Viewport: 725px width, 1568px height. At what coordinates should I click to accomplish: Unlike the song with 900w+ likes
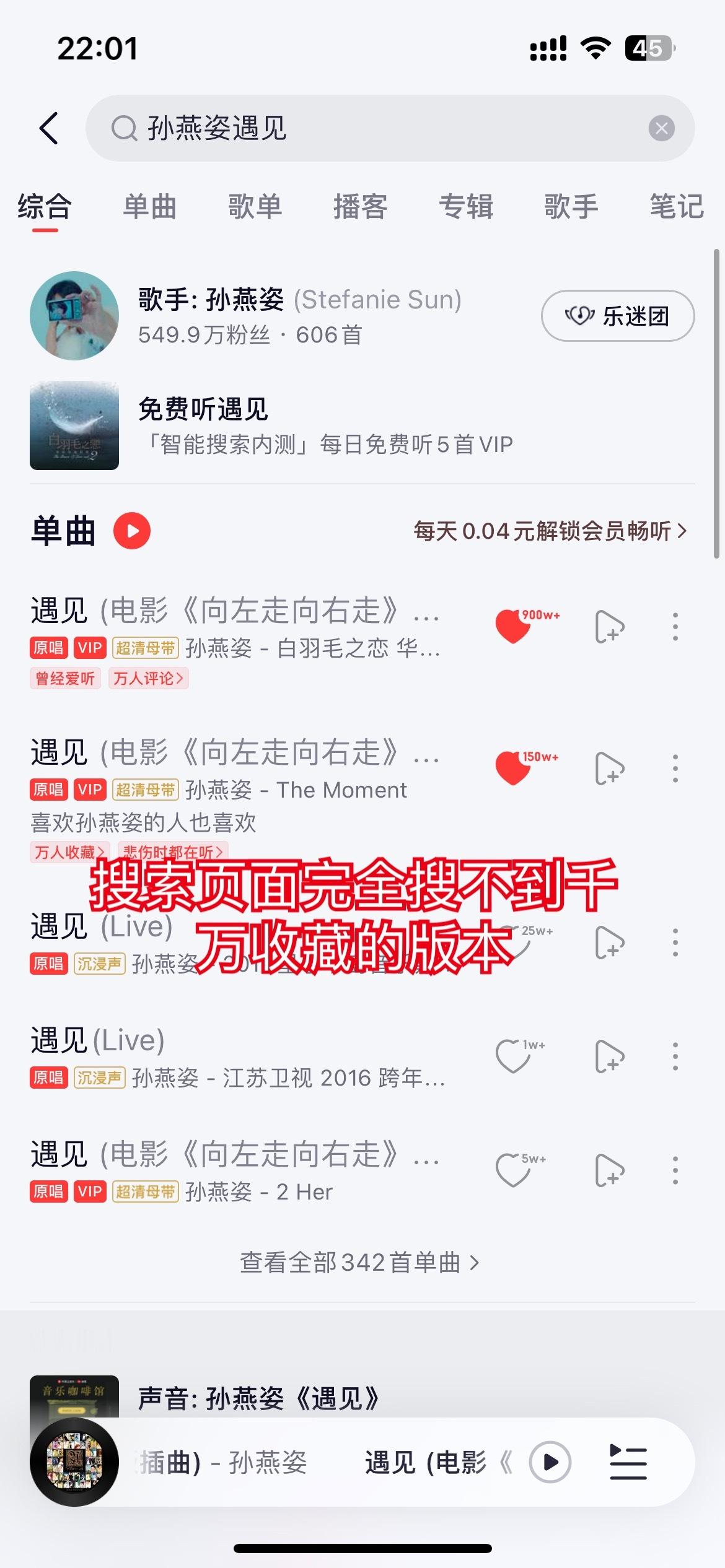(x=514, y=626)
